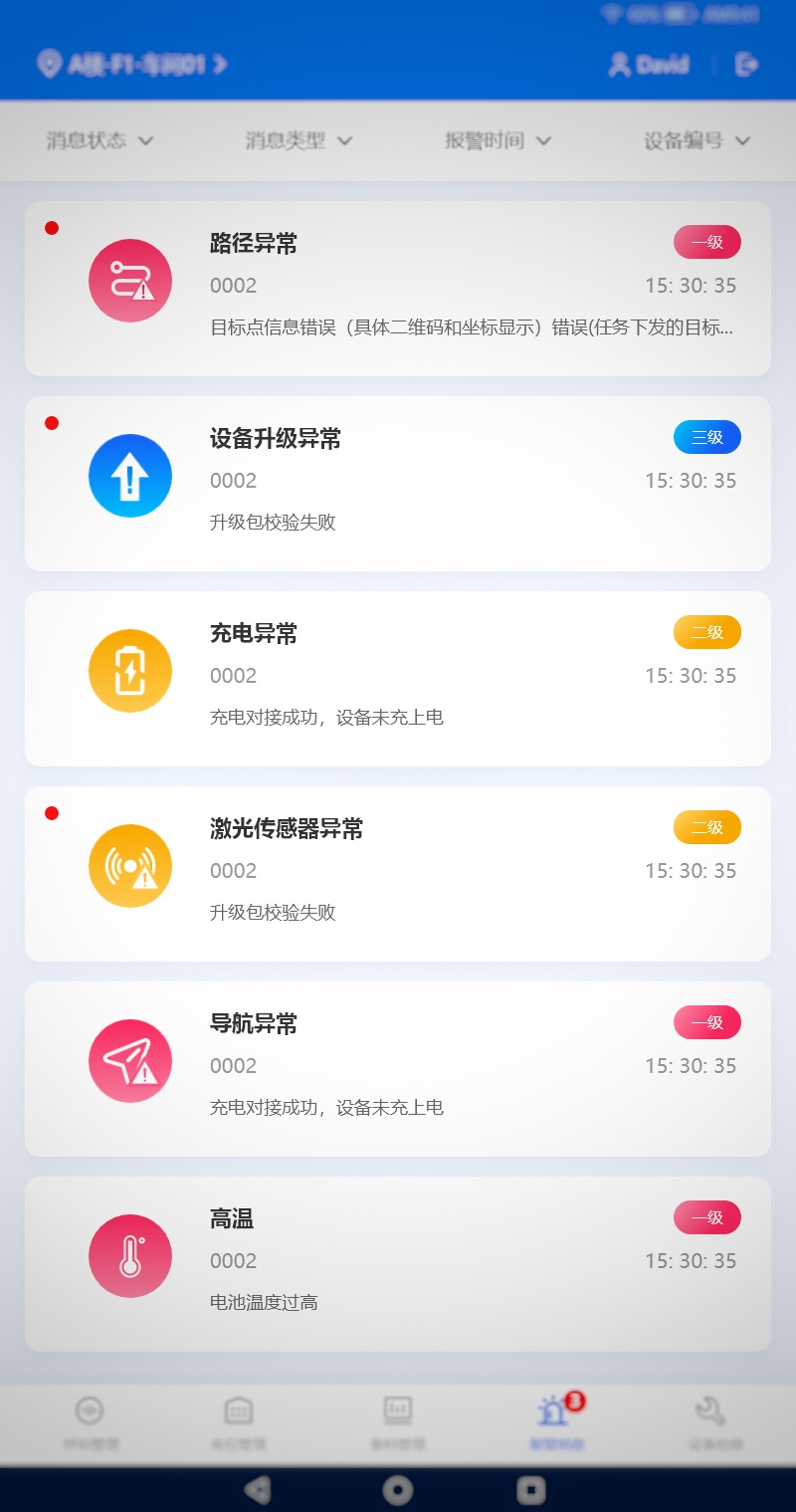The width and height of the screenshot is (796, 1512).
Task: Switch to the alarm bell tab
Action: [x=556, y=1421]
